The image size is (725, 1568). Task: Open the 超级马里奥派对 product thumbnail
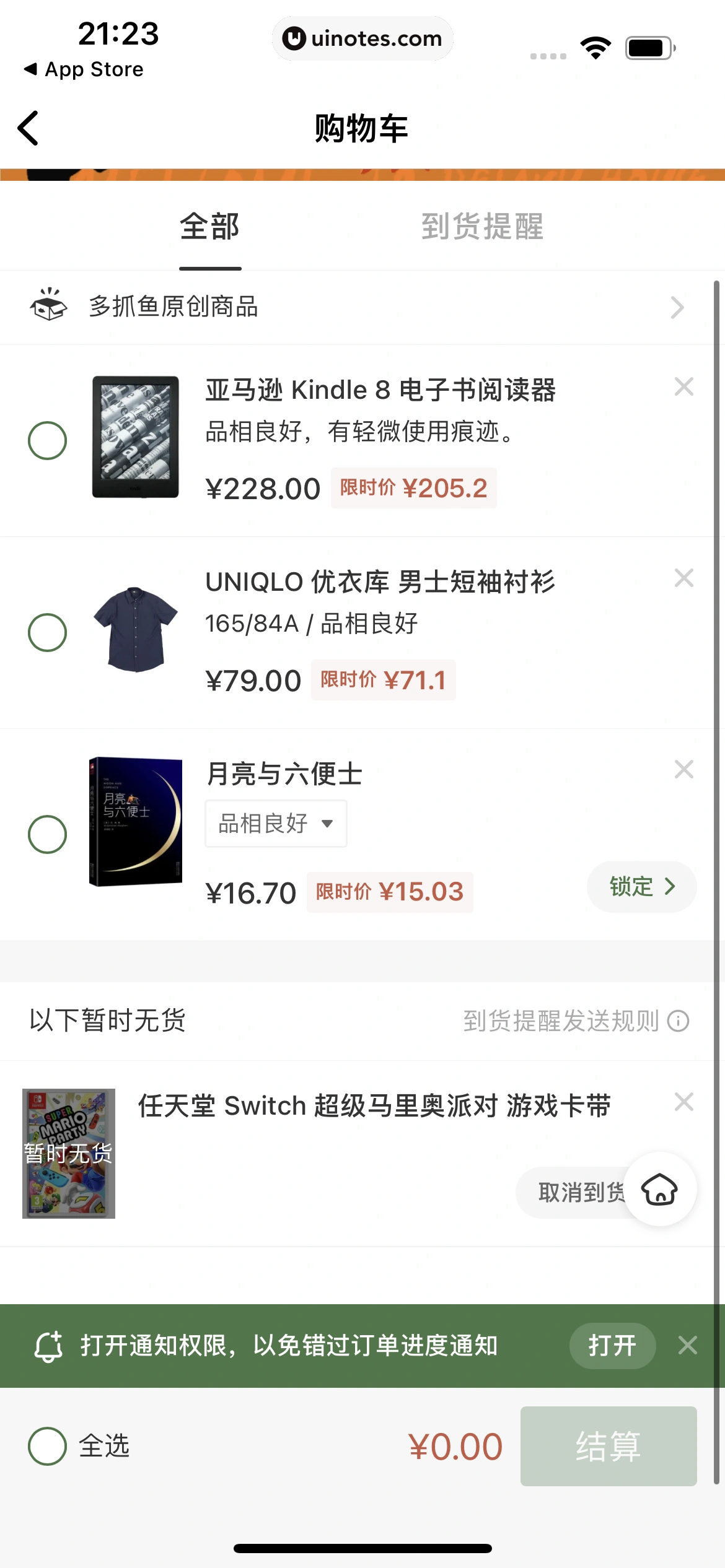pyautogui.click(x=69, y=1154)
